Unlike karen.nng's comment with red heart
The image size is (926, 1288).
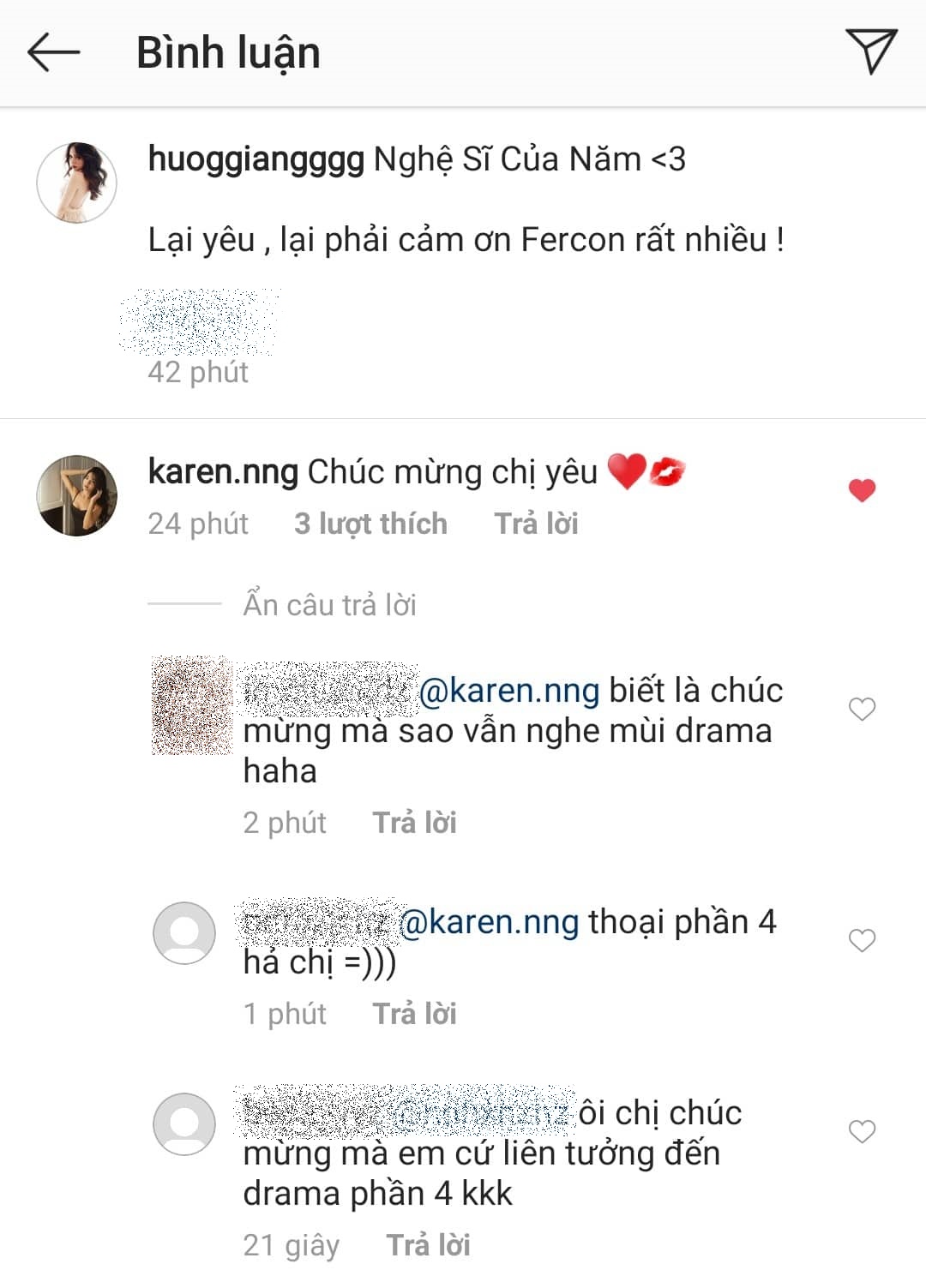pos(862,490)
